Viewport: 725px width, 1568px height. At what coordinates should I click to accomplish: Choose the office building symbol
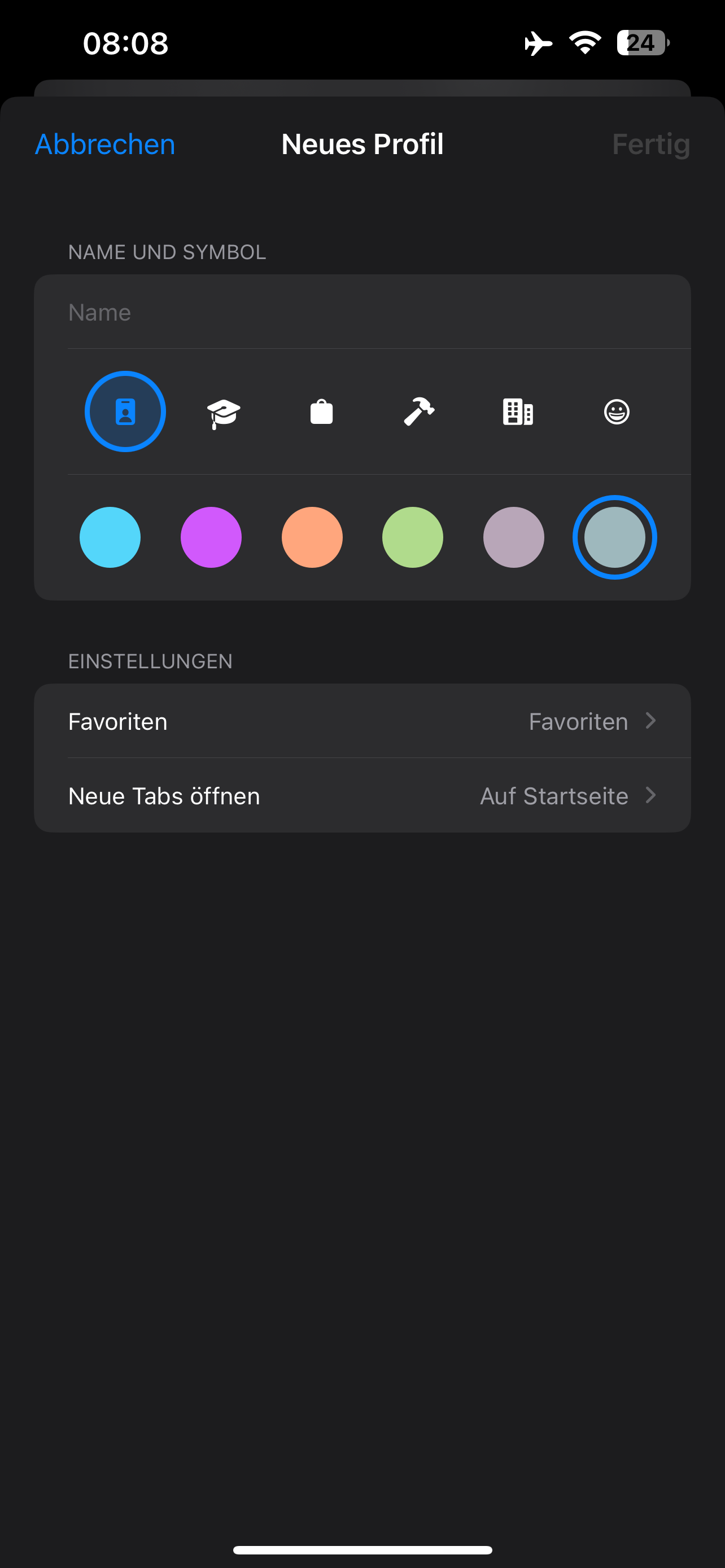(x=518, y=411)
